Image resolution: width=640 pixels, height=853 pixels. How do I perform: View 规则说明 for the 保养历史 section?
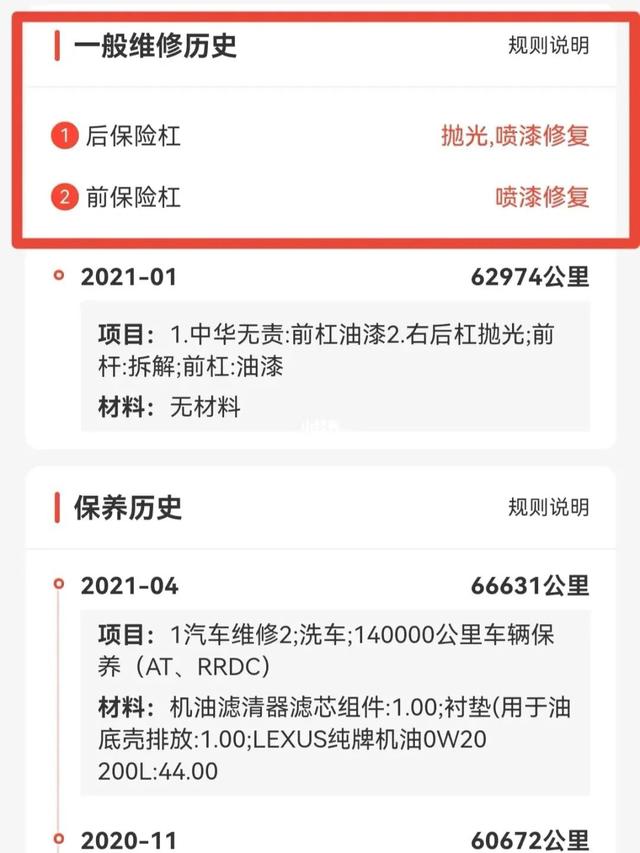click(548, 506)
